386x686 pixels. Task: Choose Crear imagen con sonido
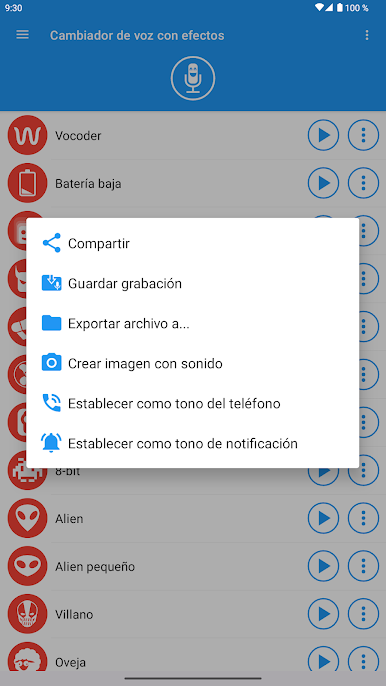point(193,364)
